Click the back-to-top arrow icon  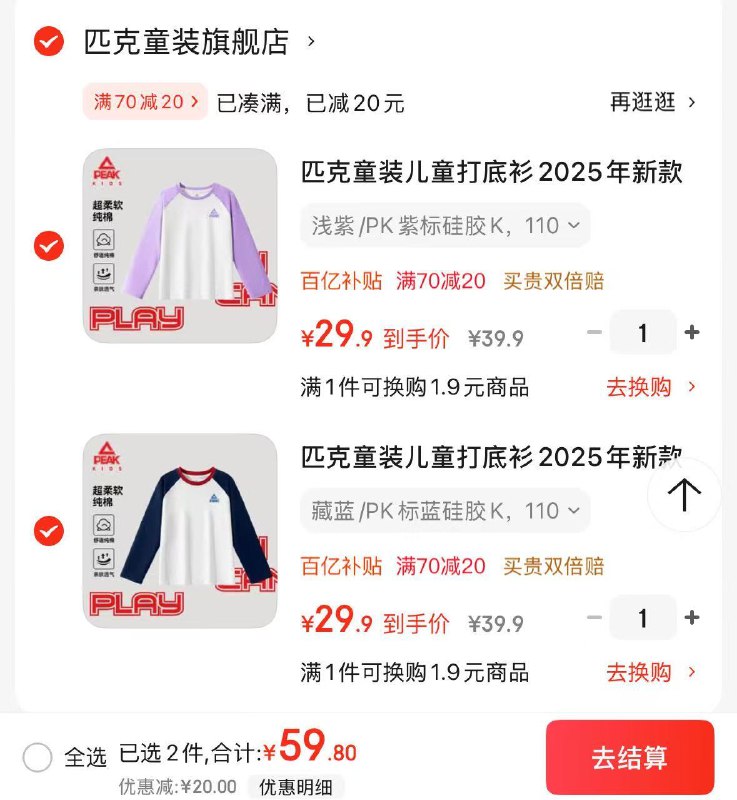[x=684, y=494]
